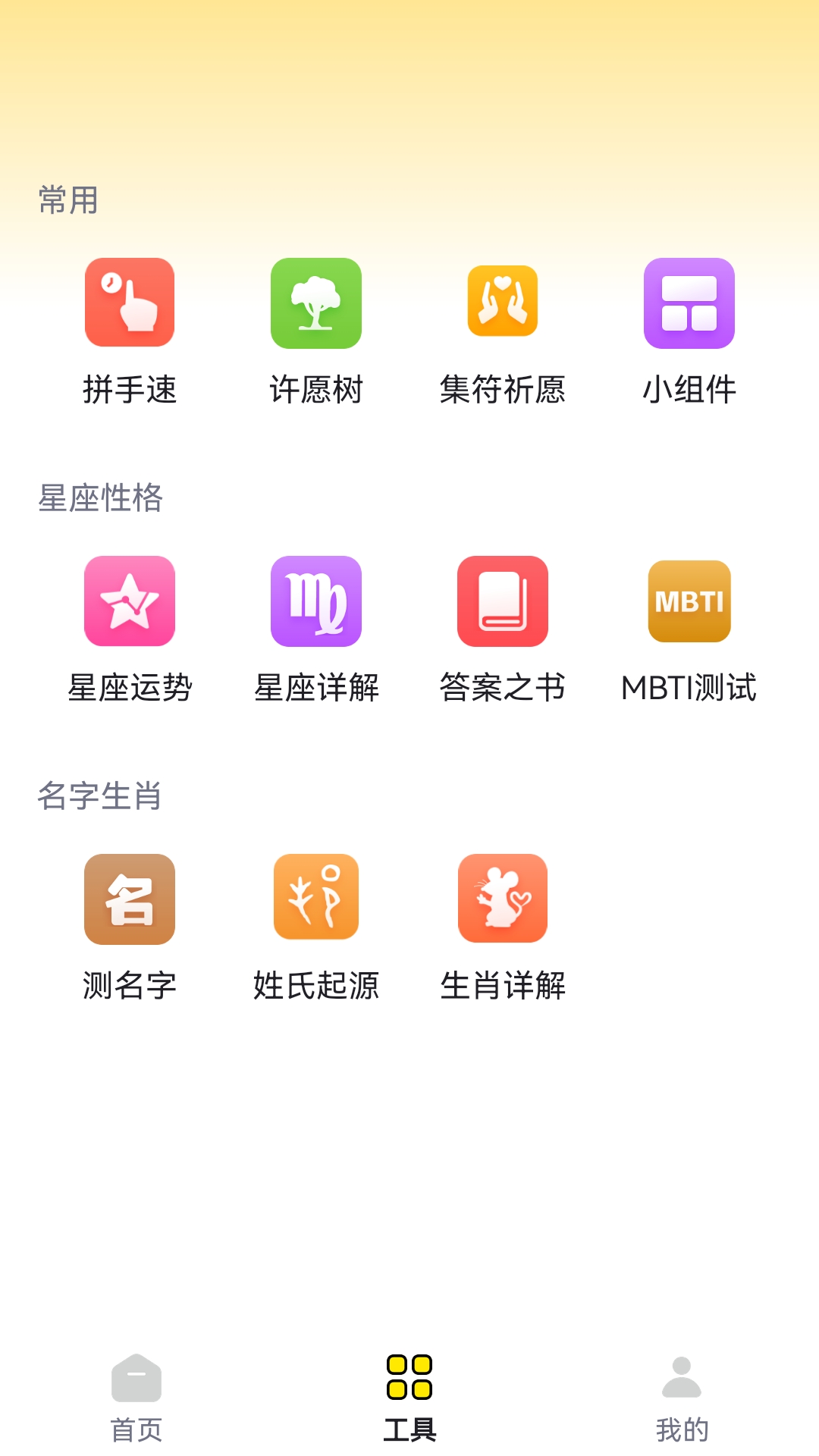Open the 生肖详解 zodiac rat icon
Screen dimensions: 819x1456
tap(503, 899)
